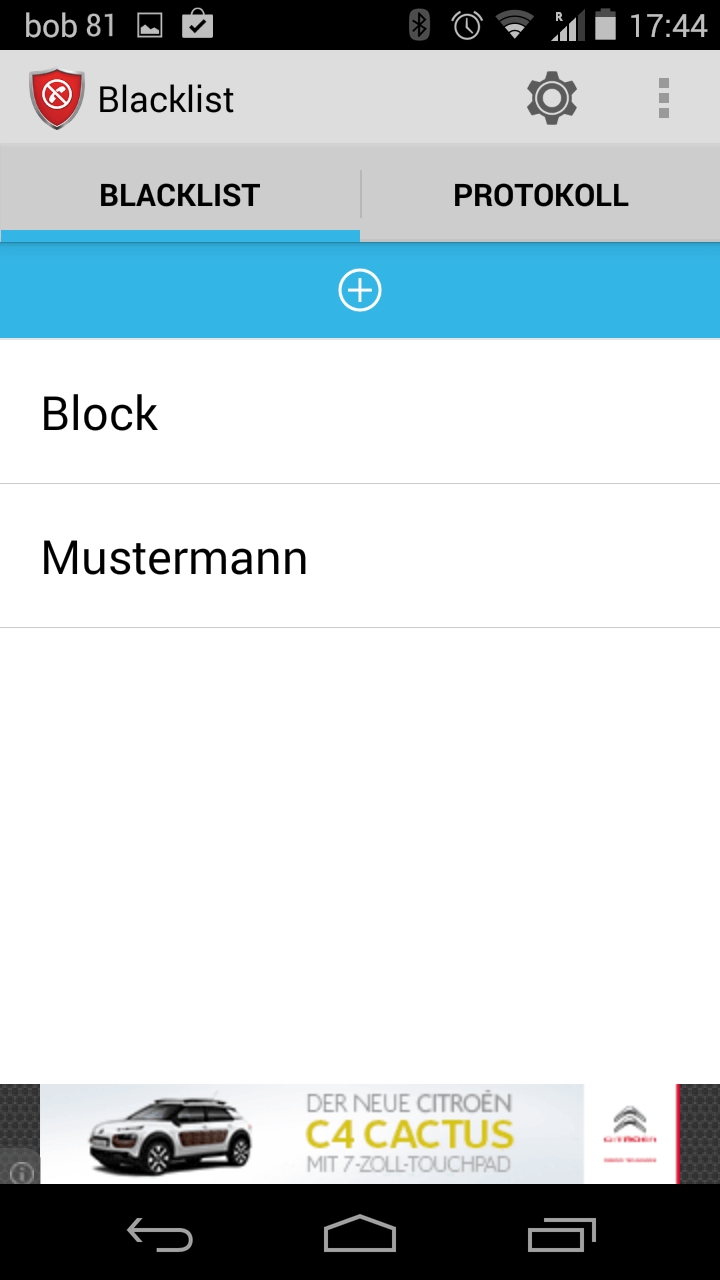The image size is (720, 1280).
Task: Open settings via the gear icon
Action: 552,98
